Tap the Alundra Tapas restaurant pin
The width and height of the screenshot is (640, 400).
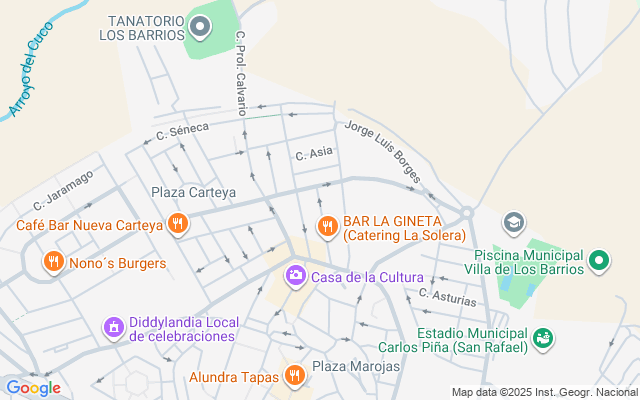pos(293,376)
